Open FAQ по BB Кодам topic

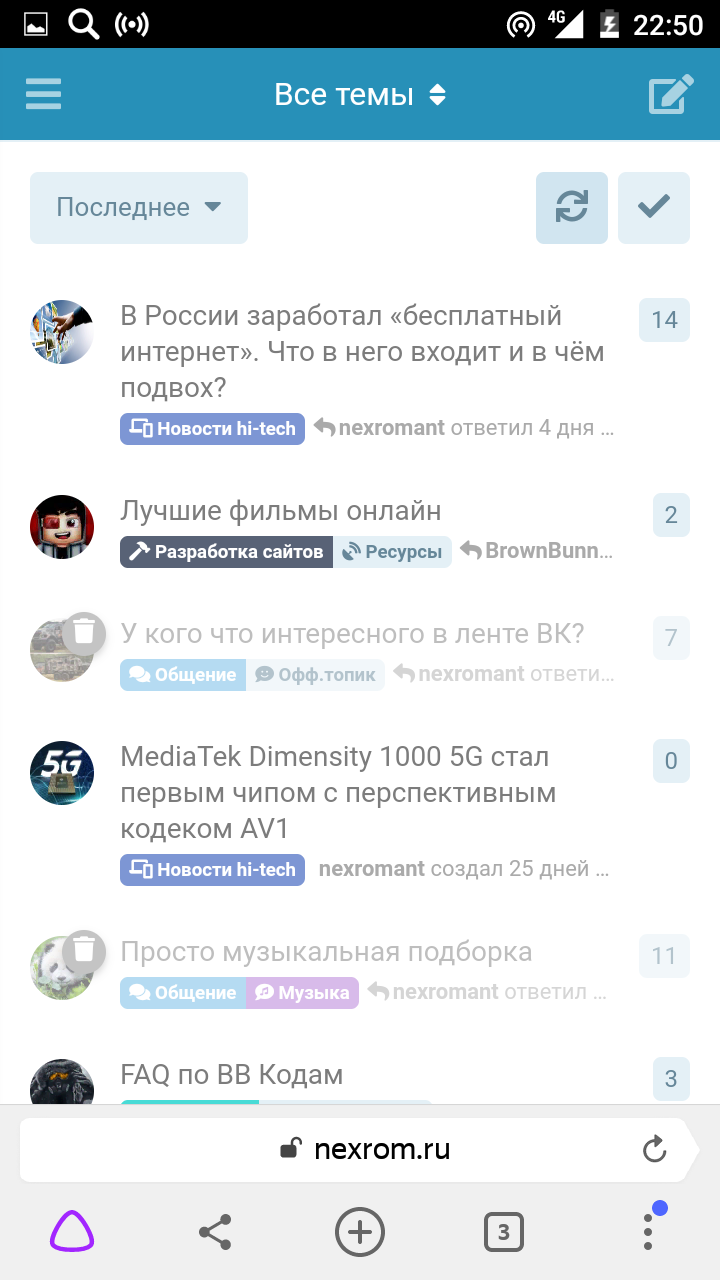click(232, 1075)
